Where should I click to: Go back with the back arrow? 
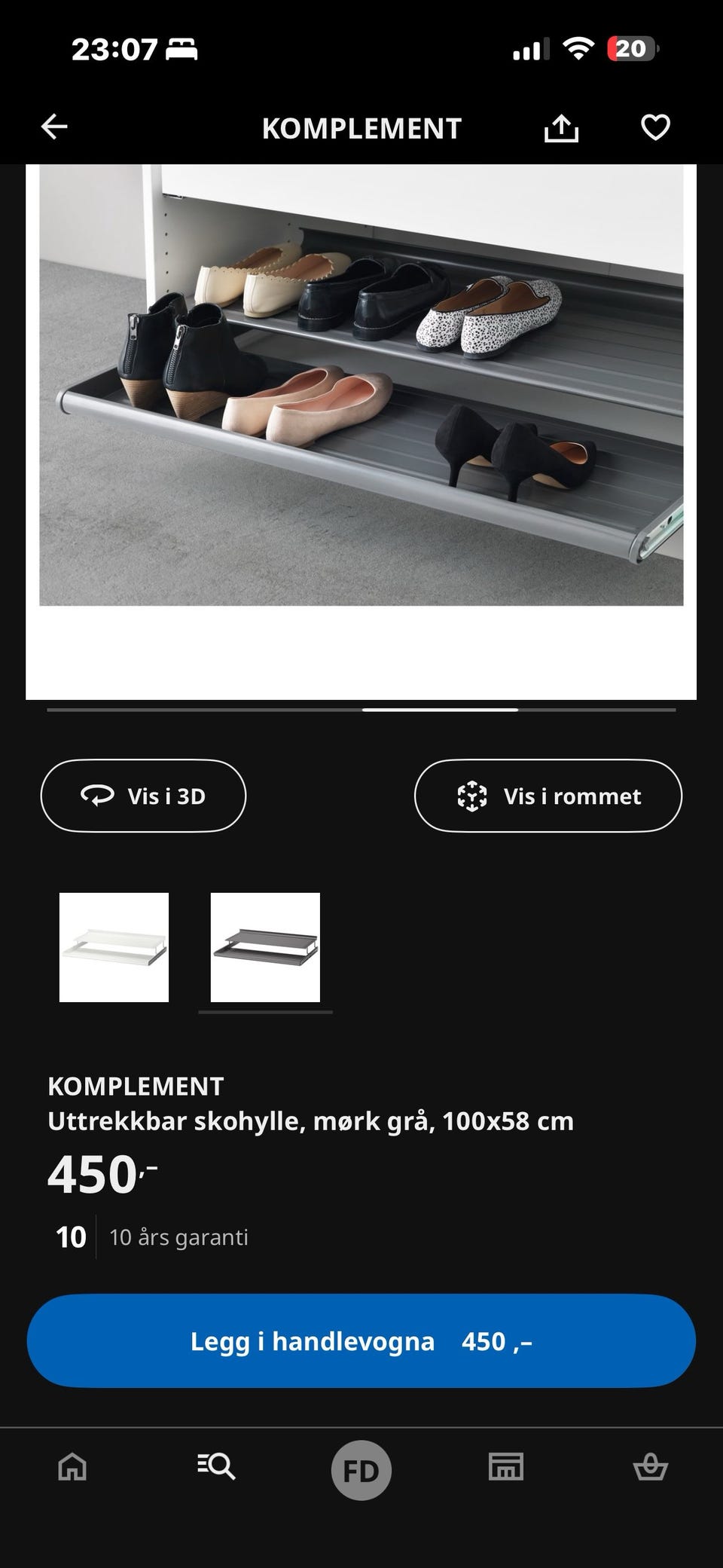click(53, 127)
